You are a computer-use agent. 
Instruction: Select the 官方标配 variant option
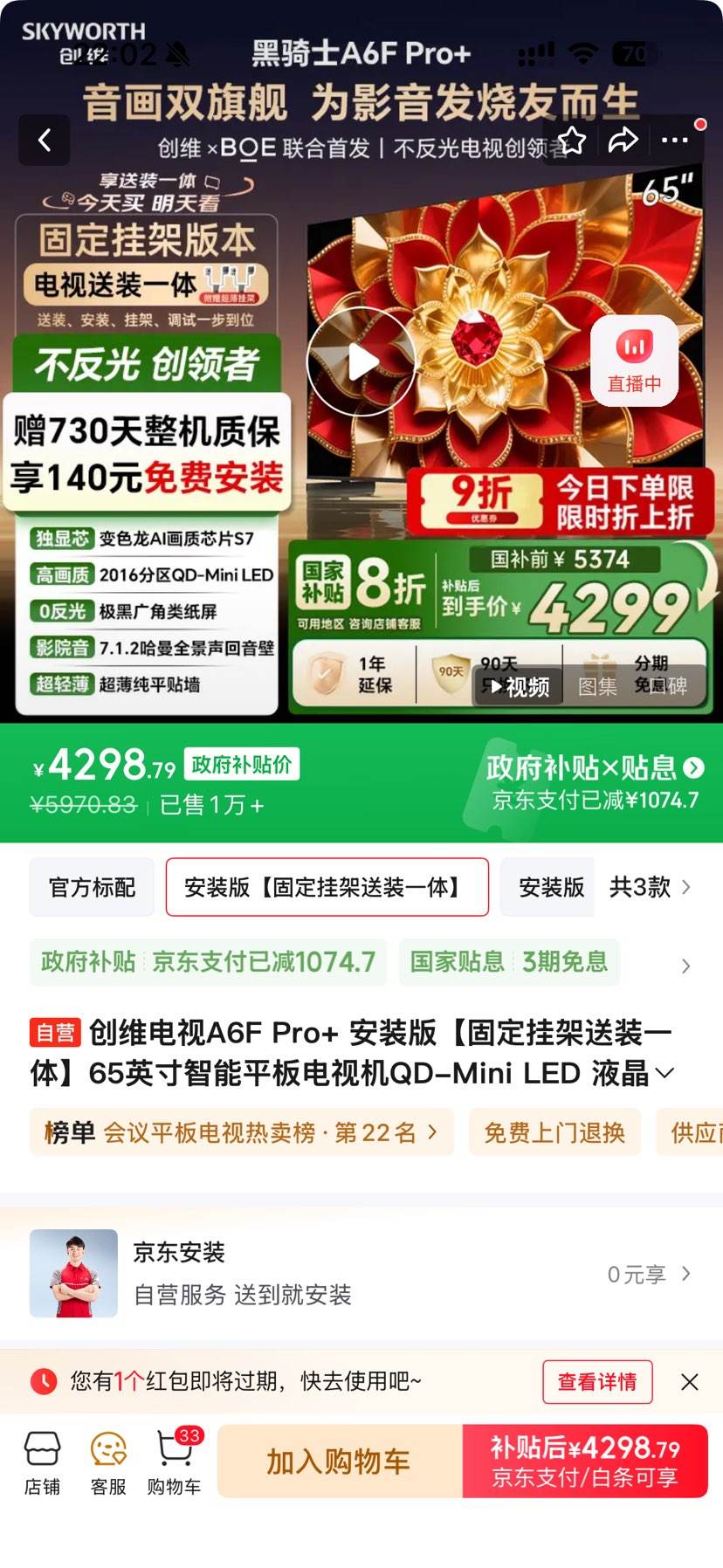(x=91, y=887)
